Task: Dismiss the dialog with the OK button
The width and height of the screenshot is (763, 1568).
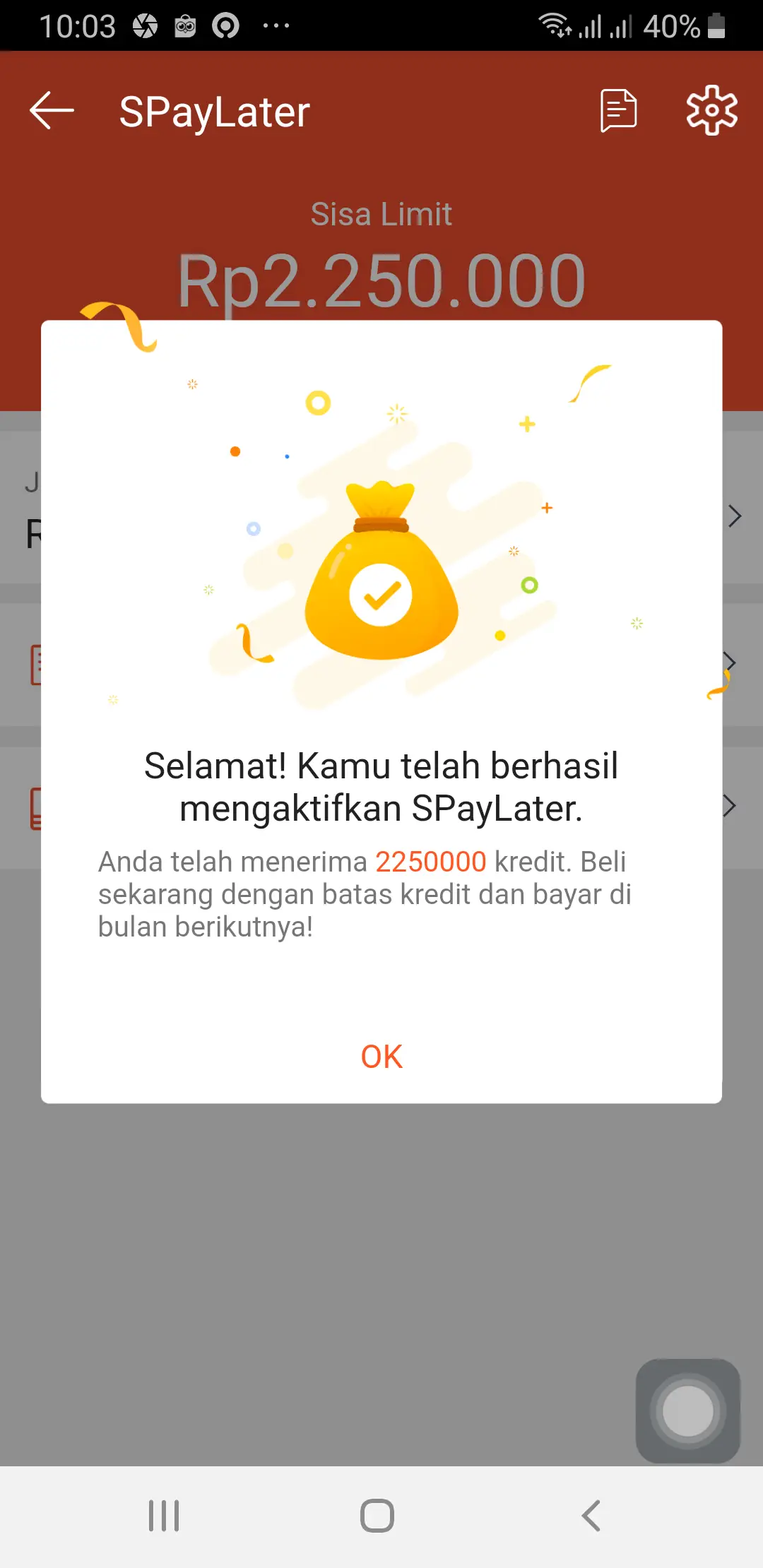Action: click(381, 1056)
